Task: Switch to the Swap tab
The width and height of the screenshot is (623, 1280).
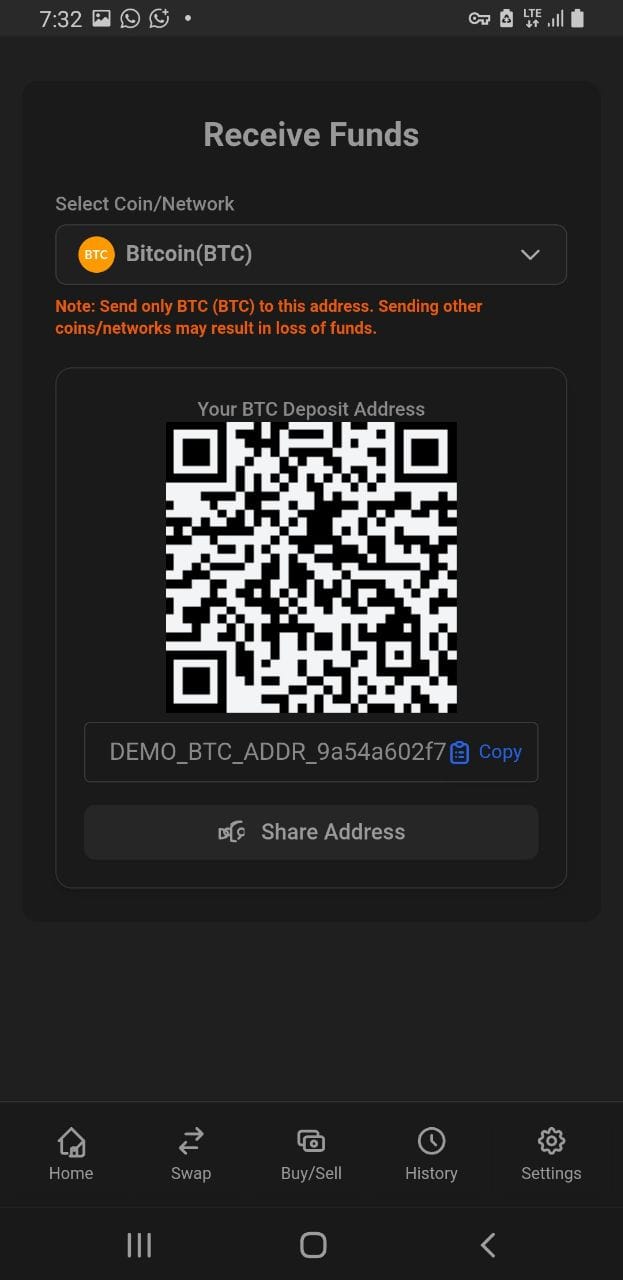Action: pos(191,1154)
